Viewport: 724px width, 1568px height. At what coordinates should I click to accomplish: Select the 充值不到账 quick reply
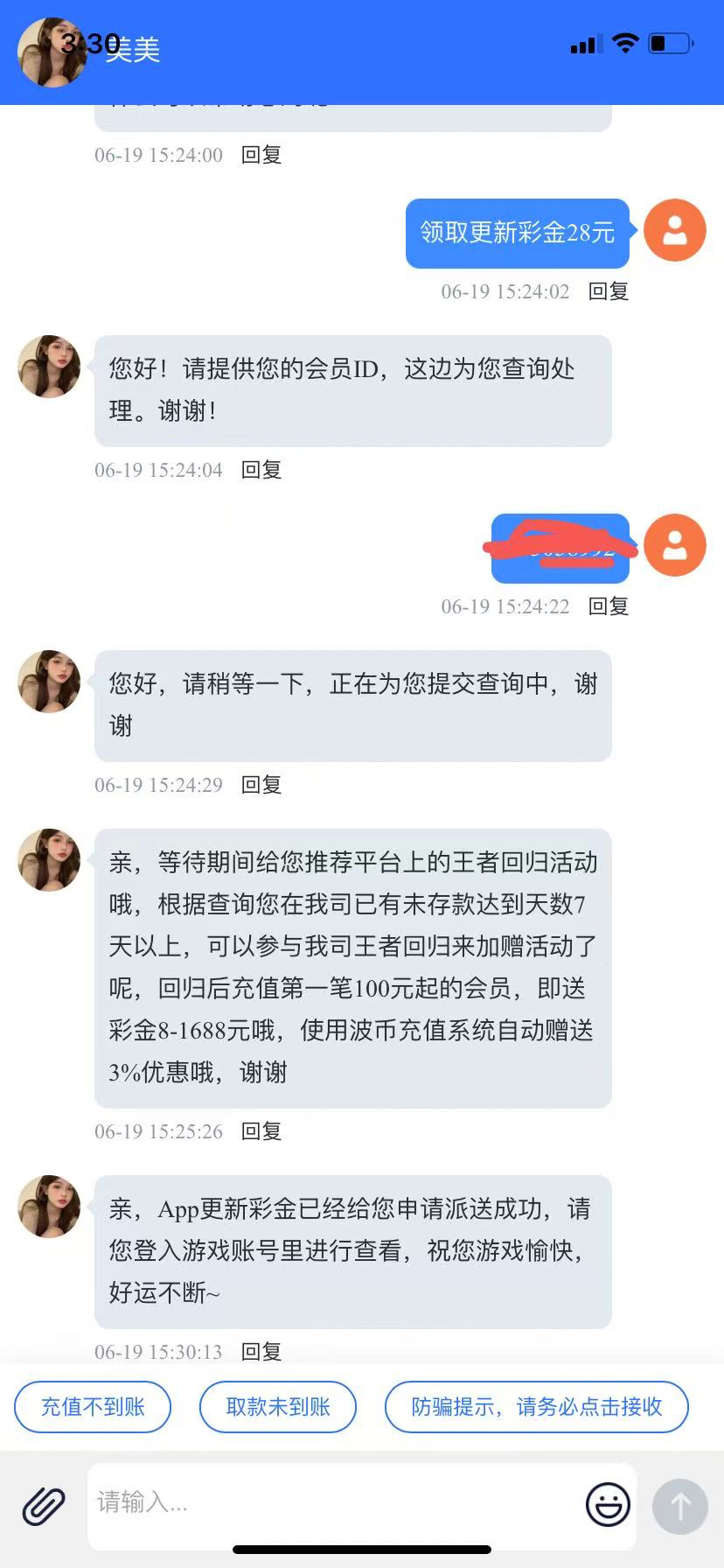pyautogui.click(x=93, y=1407)
